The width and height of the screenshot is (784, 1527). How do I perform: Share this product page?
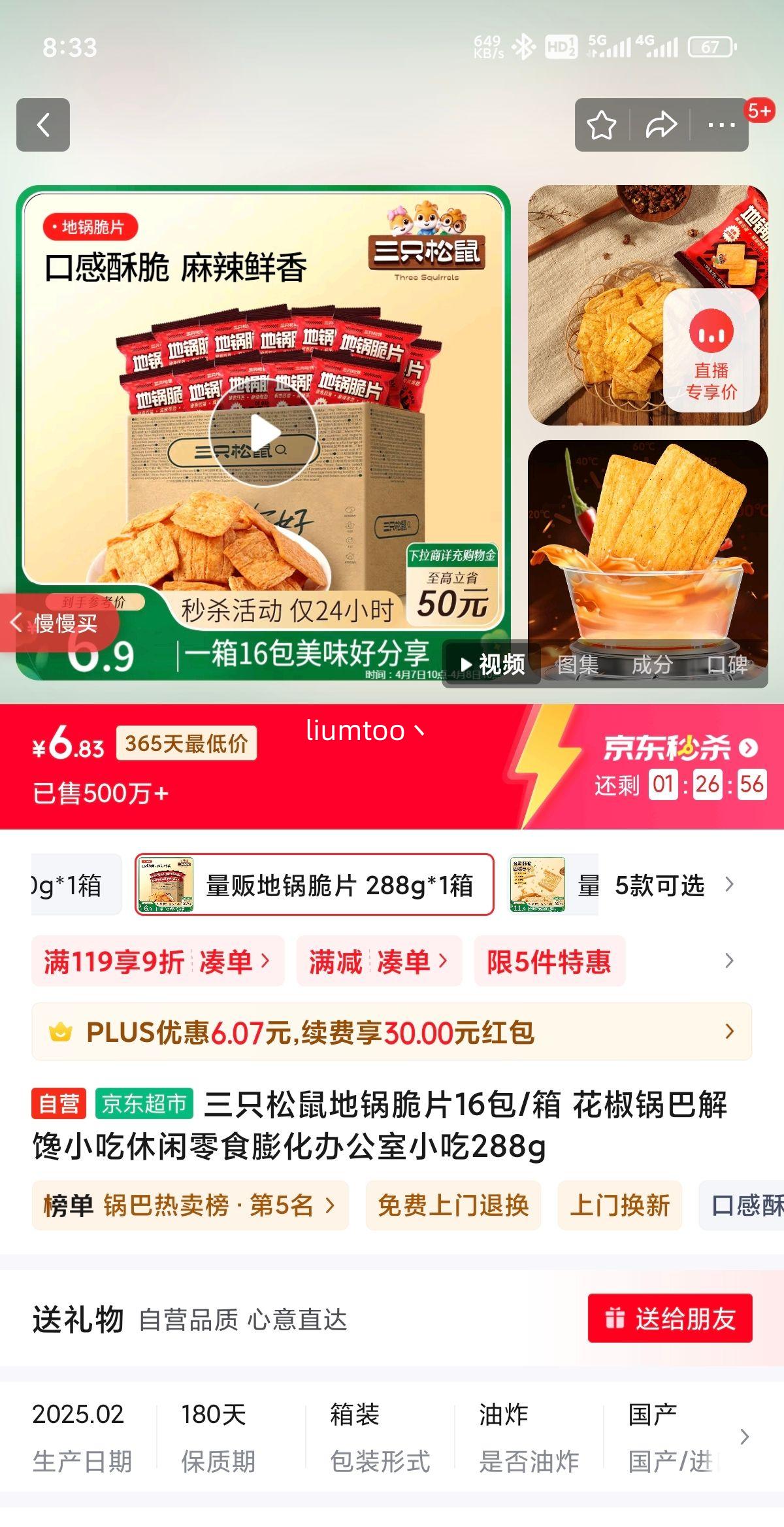click(x=661, y=125)
